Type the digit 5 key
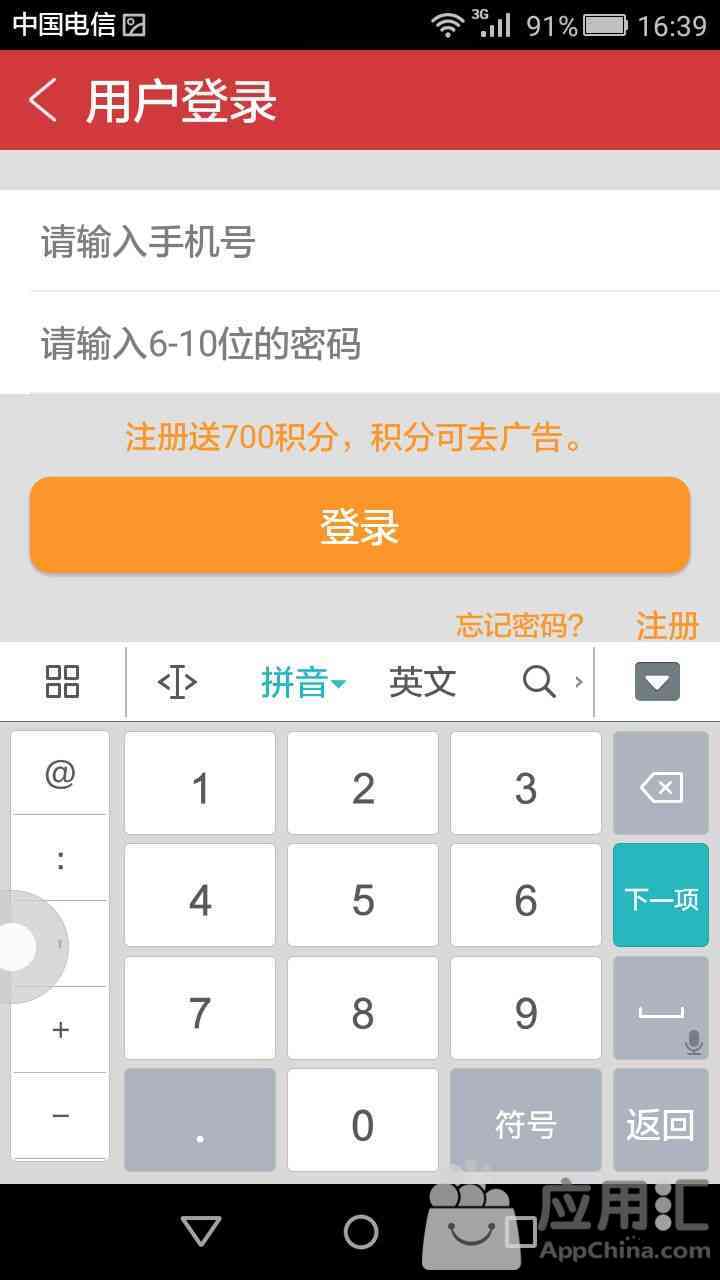Viewport: 720px width, 1280px height. 363,900
